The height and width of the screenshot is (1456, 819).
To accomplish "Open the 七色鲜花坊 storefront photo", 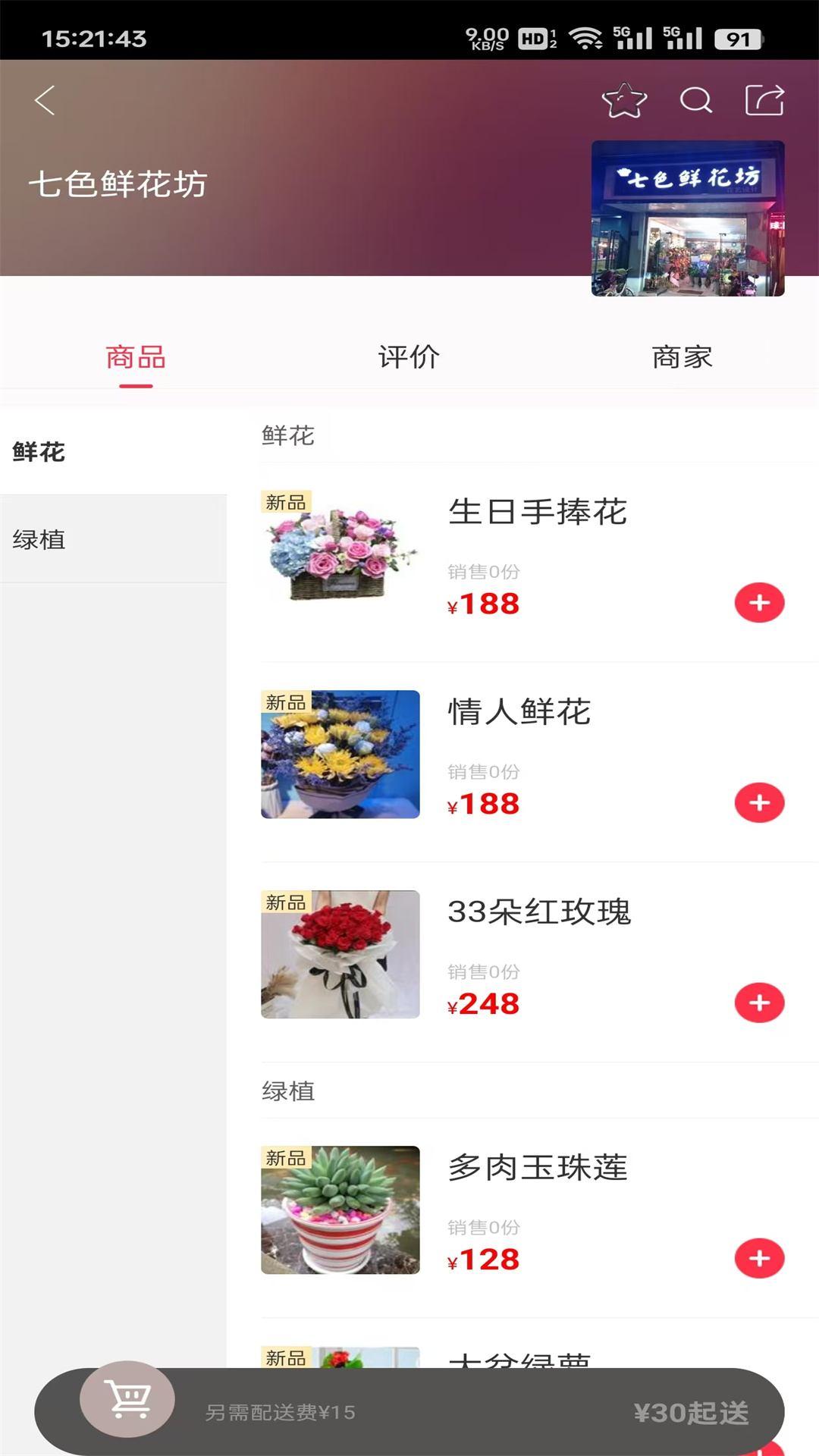I will click(x=688, y=218).
